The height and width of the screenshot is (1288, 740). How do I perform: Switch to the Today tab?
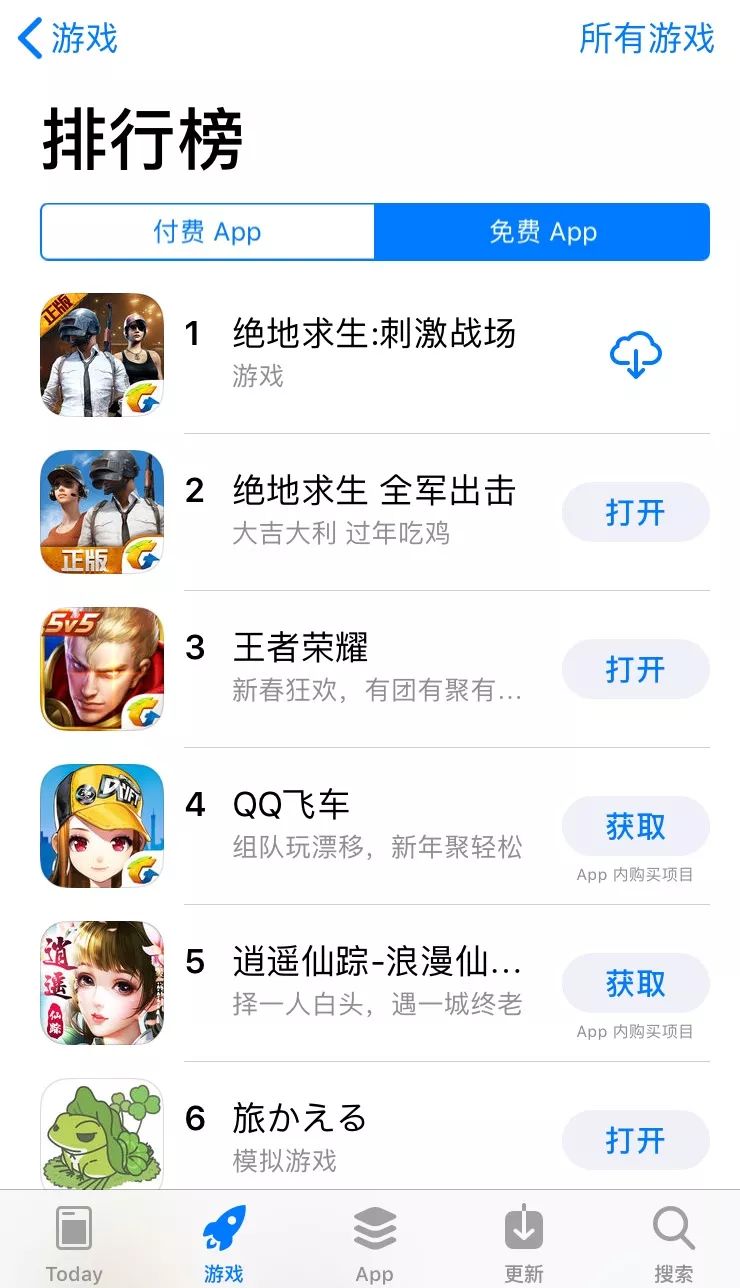pyautogui.click(x=74, y=1243)
